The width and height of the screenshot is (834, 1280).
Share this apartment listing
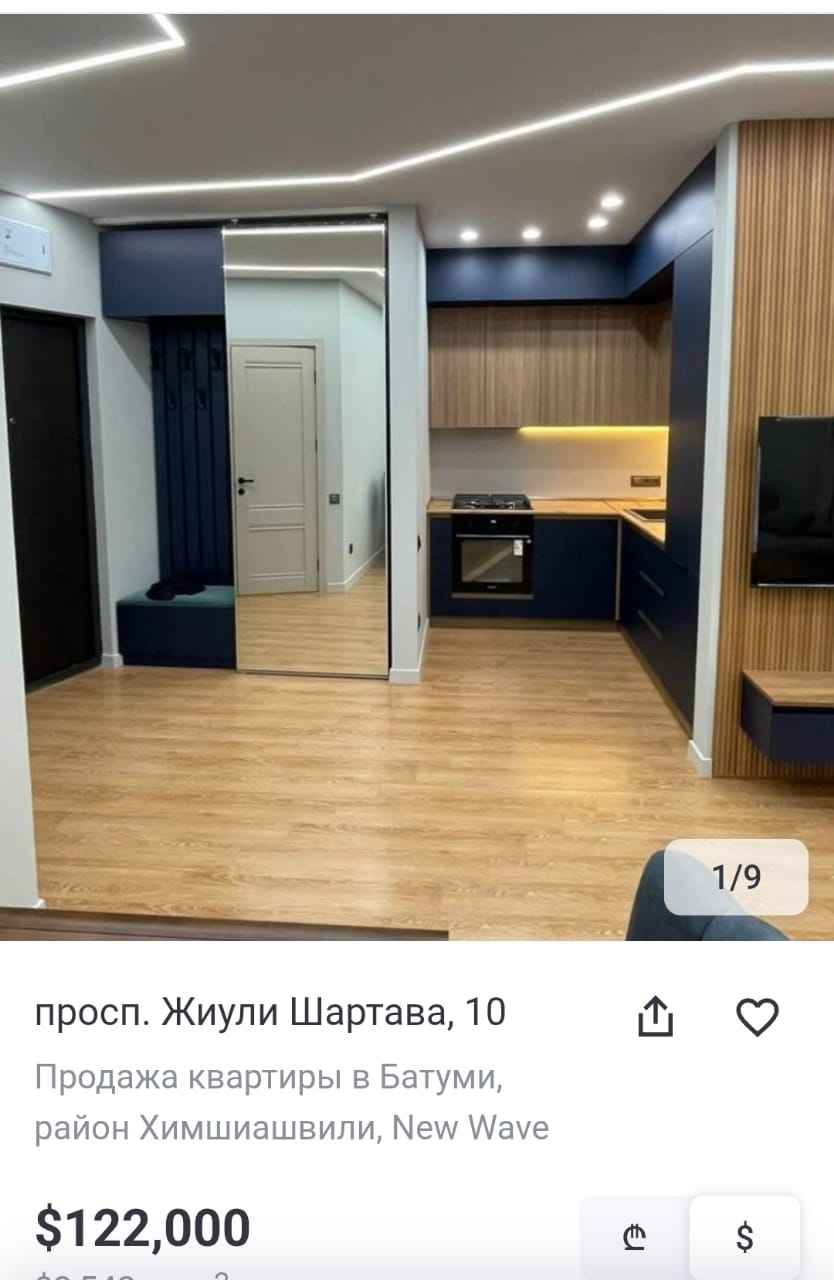pyautogui.click(x=656, y=1017)
